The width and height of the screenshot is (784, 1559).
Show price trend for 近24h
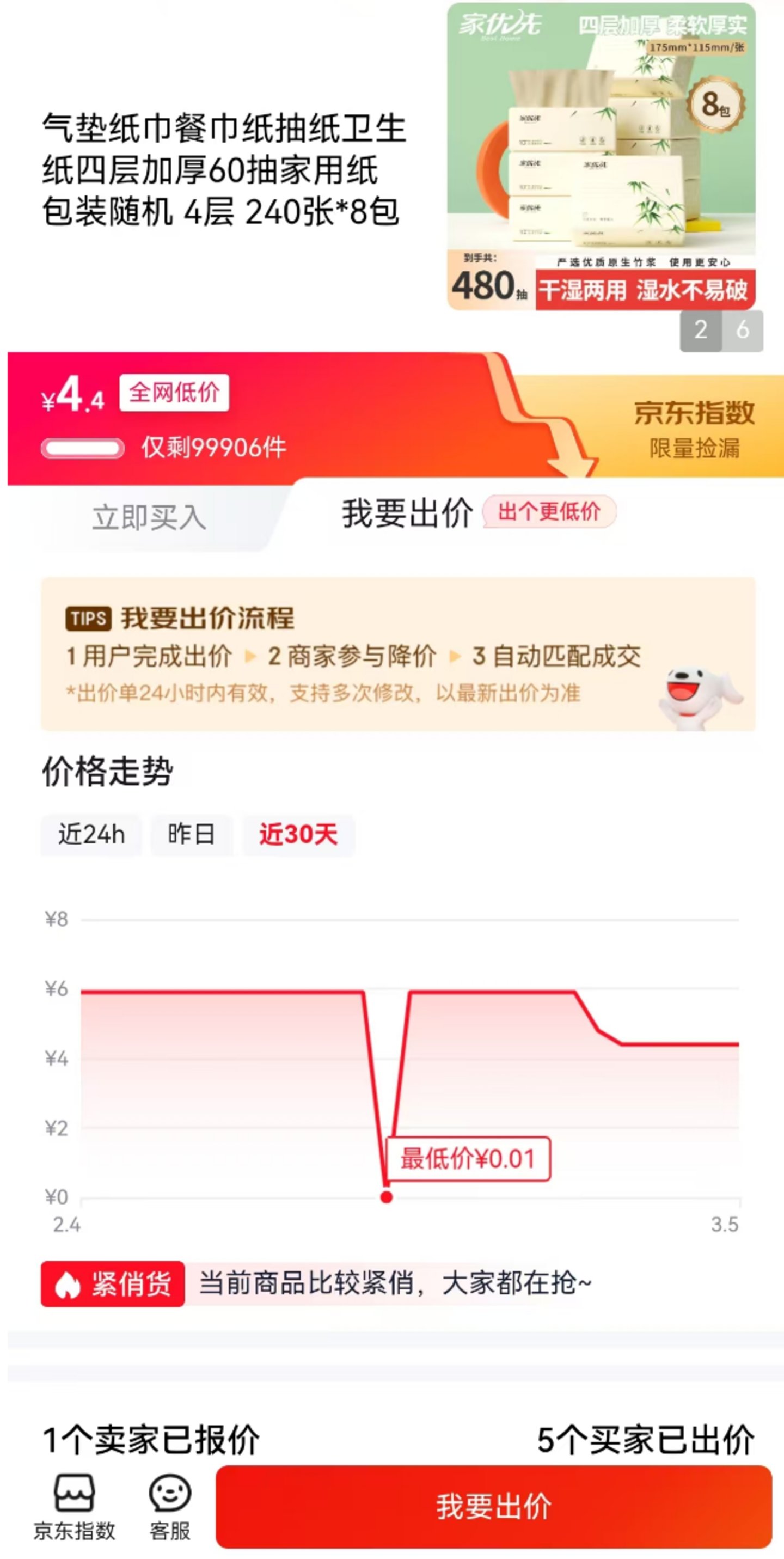coord(91,835)
